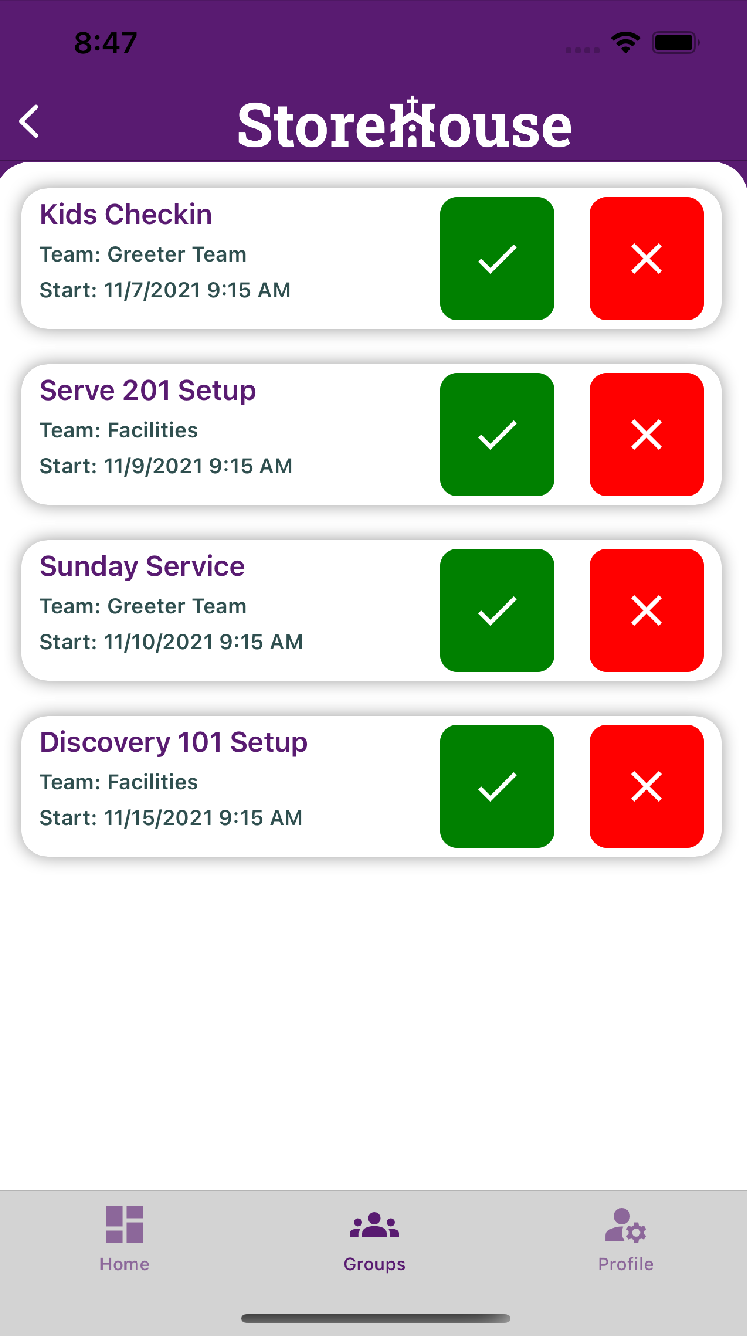Accept the Discovery 101 Setup request

pyautogui.click(x=497, y=787)
